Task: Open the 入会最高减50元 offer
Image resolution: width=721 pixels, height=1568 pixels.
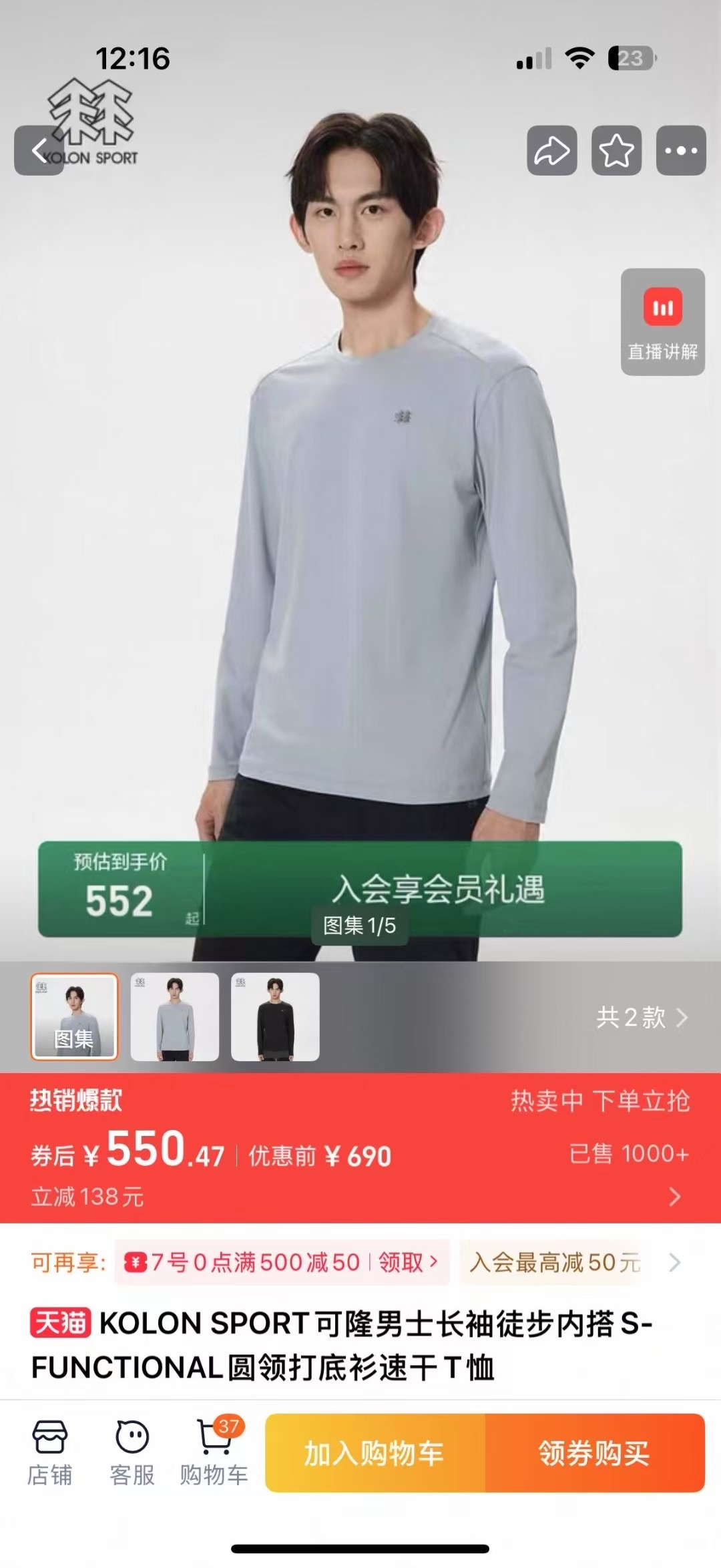Action: 555,1262
